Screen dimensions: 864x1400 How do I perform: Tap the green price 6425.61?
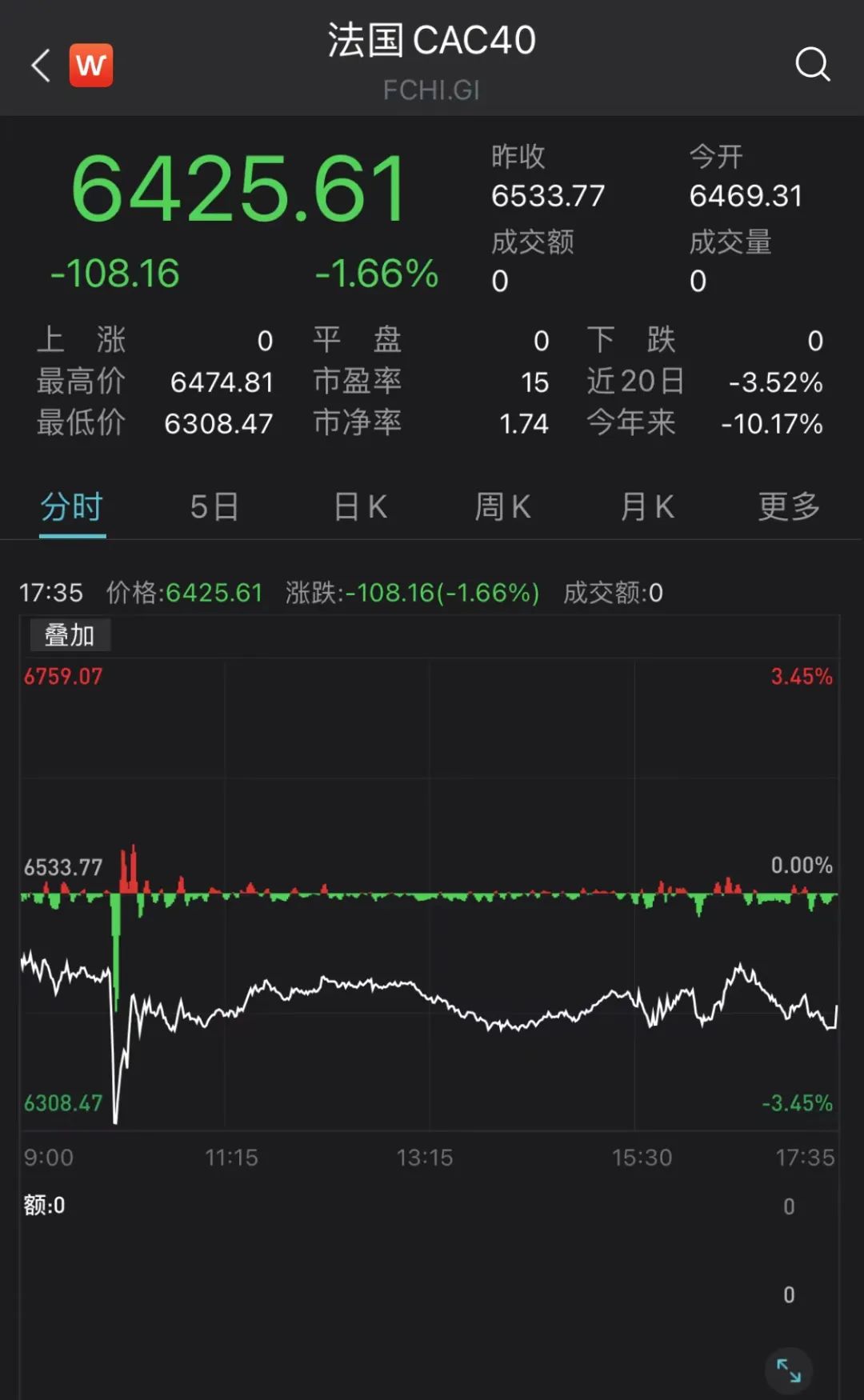point(238,188)
